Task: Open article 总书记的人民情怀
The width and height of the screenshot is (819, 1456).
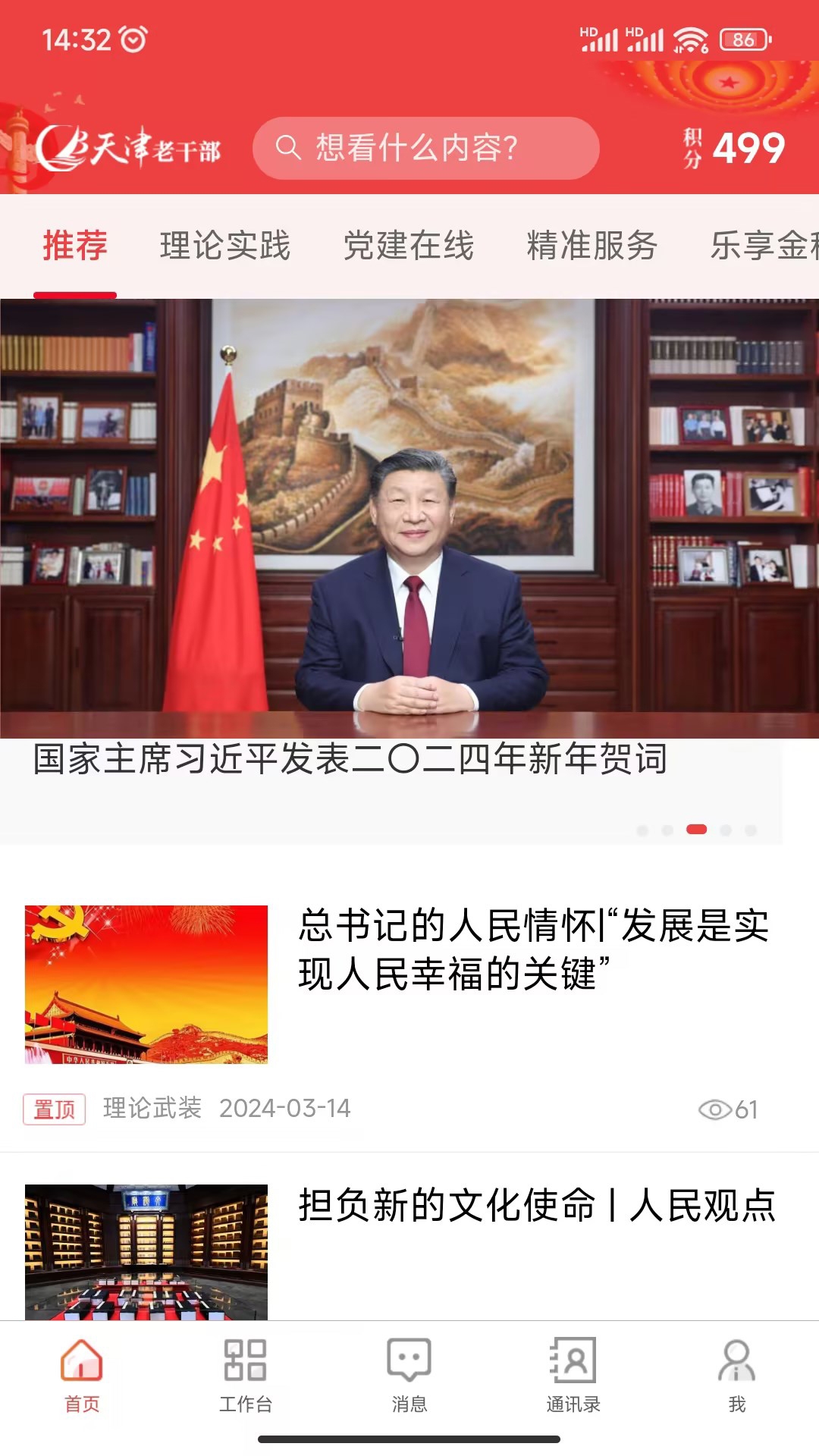Action: [x=534, y=949]
